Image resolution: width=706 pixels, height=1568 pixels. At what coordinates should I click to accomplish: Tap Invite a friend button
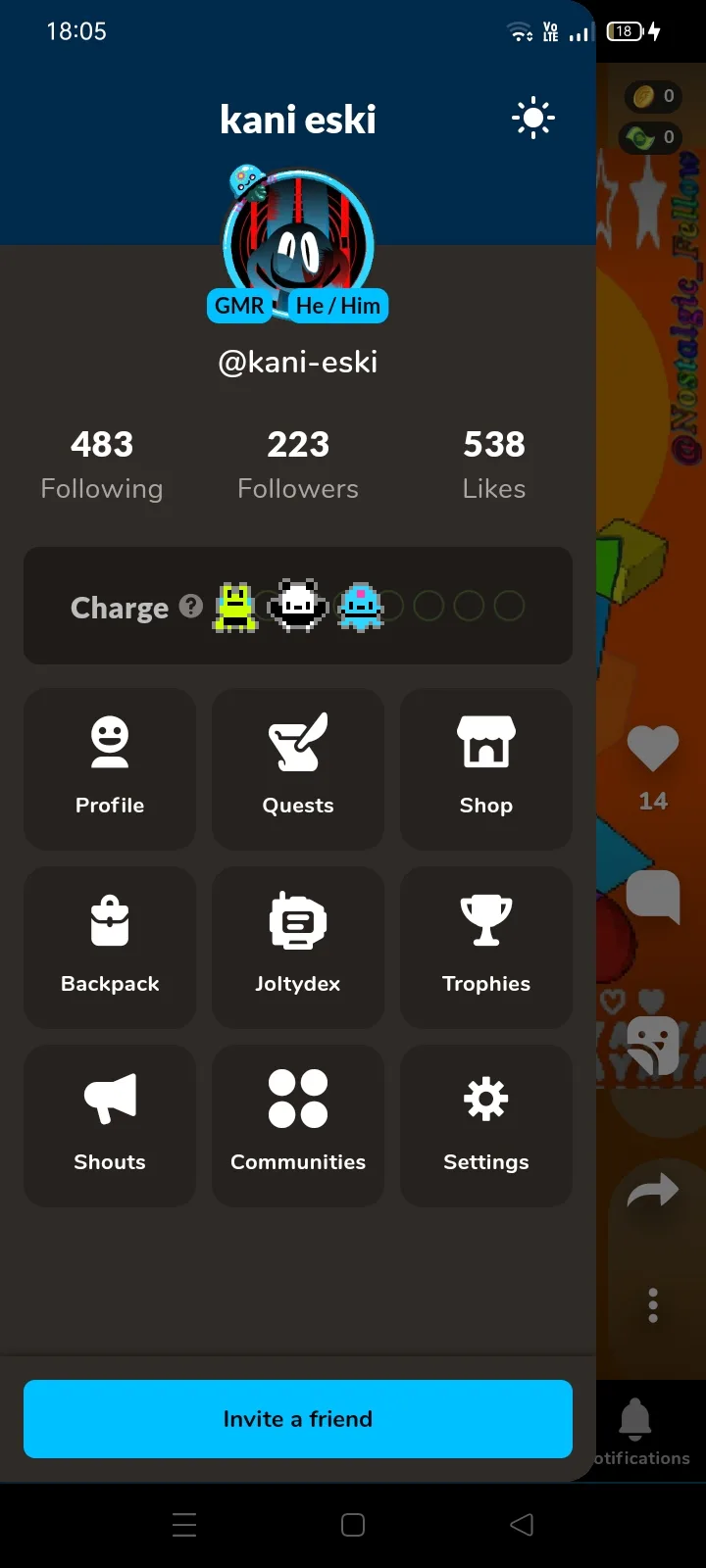[x=298, y=1419]
